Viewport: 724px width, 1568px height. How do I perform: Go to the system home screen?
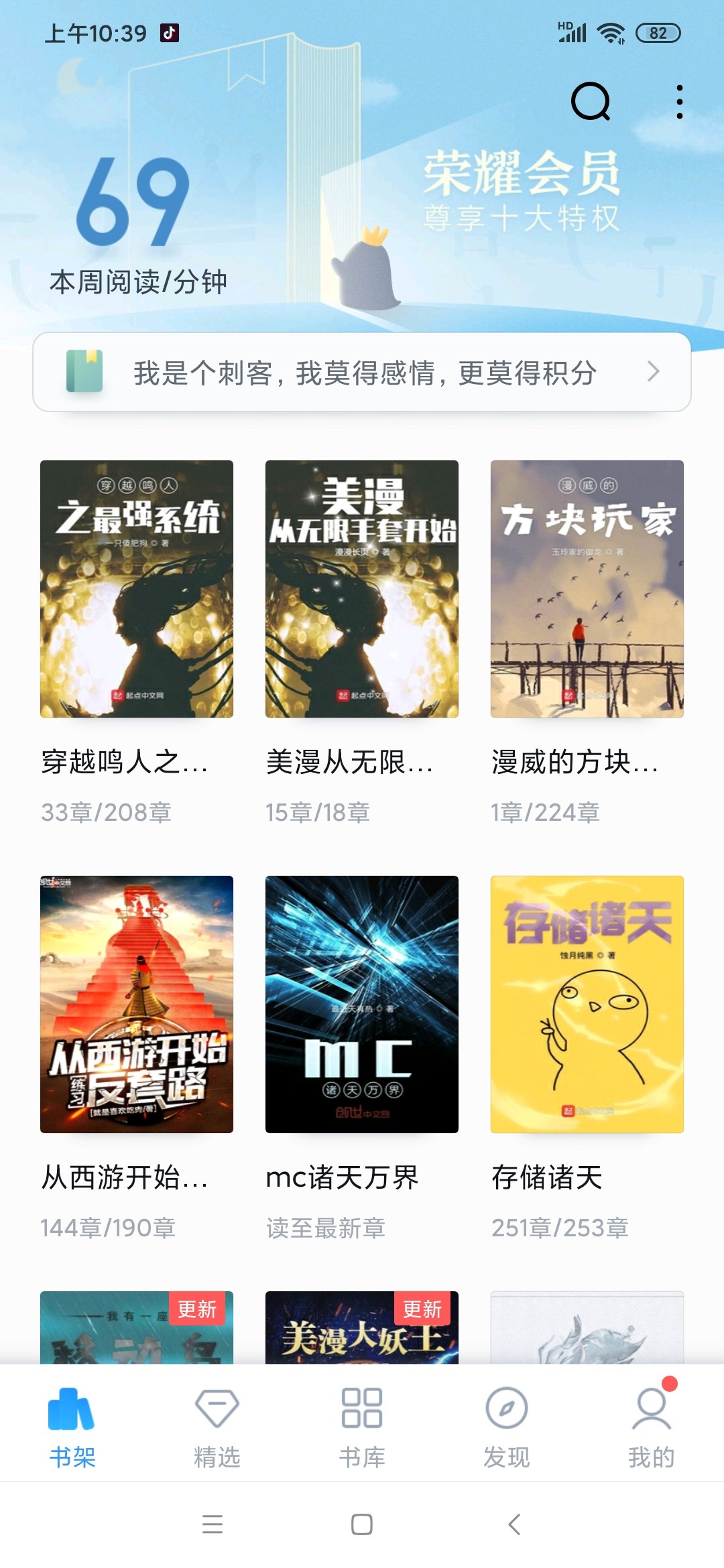(362, 1524)
